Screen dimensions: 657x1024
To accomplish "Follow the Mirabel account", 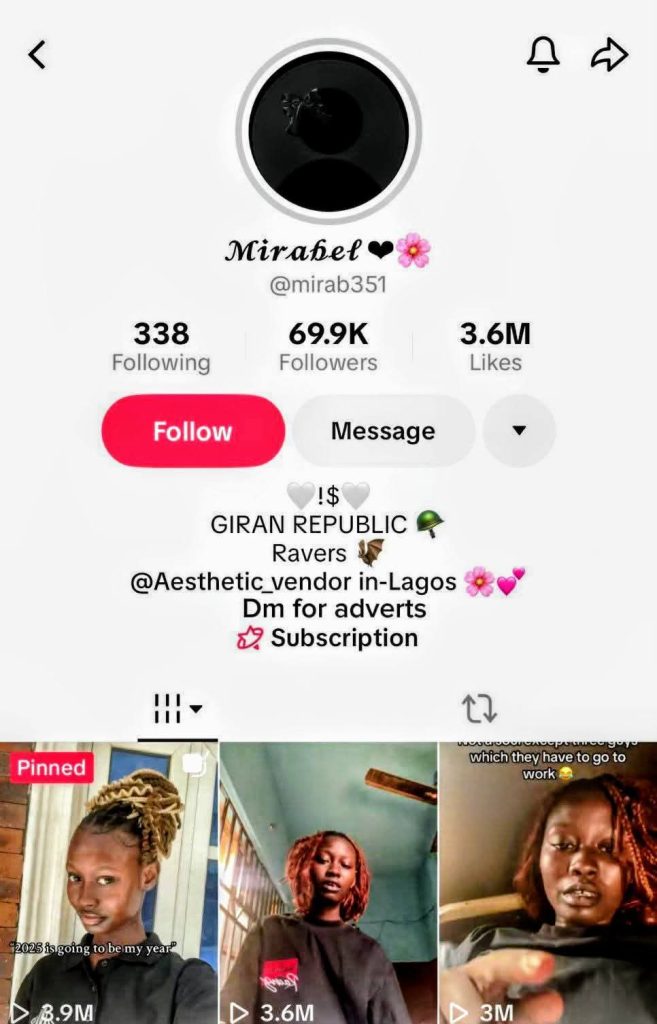I will tap(193, 431).
